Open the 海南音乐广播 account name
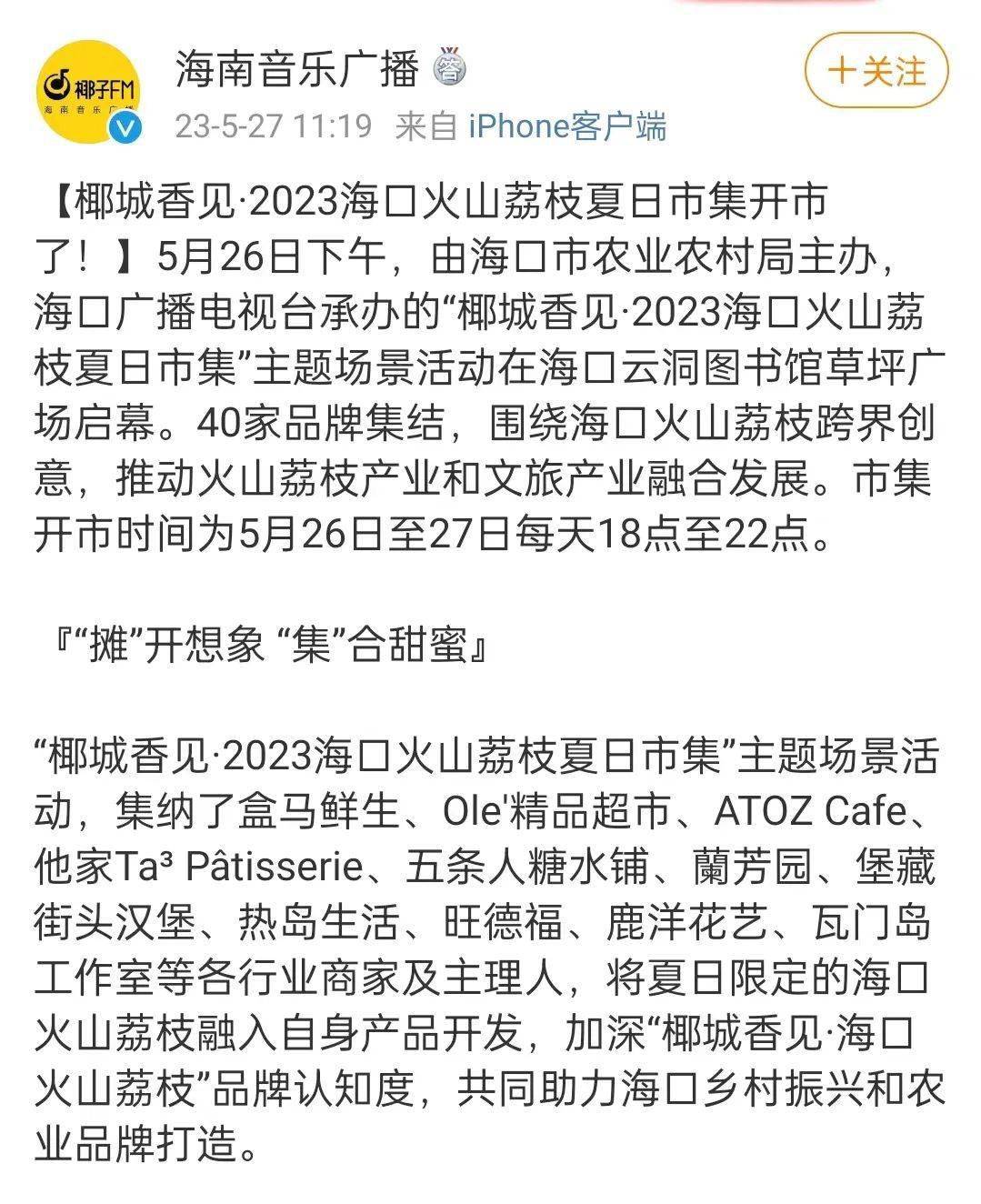This screenshot has width=981, height=1204. click(297, 69)
